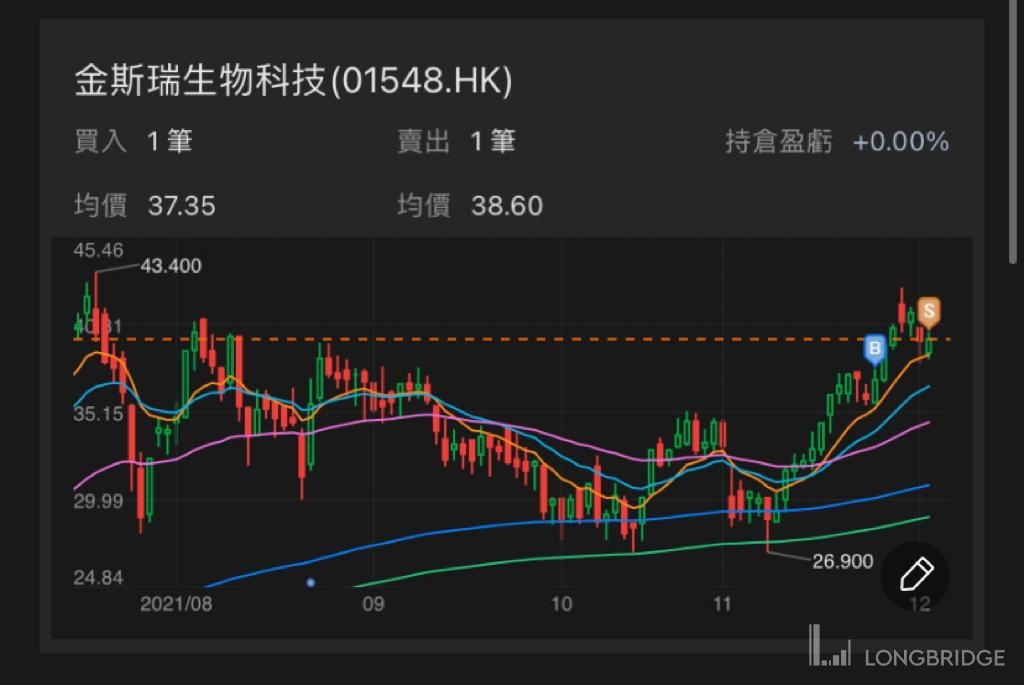Tap the blue B buy marker
The image size is (1024, 685).
(875, 349)
